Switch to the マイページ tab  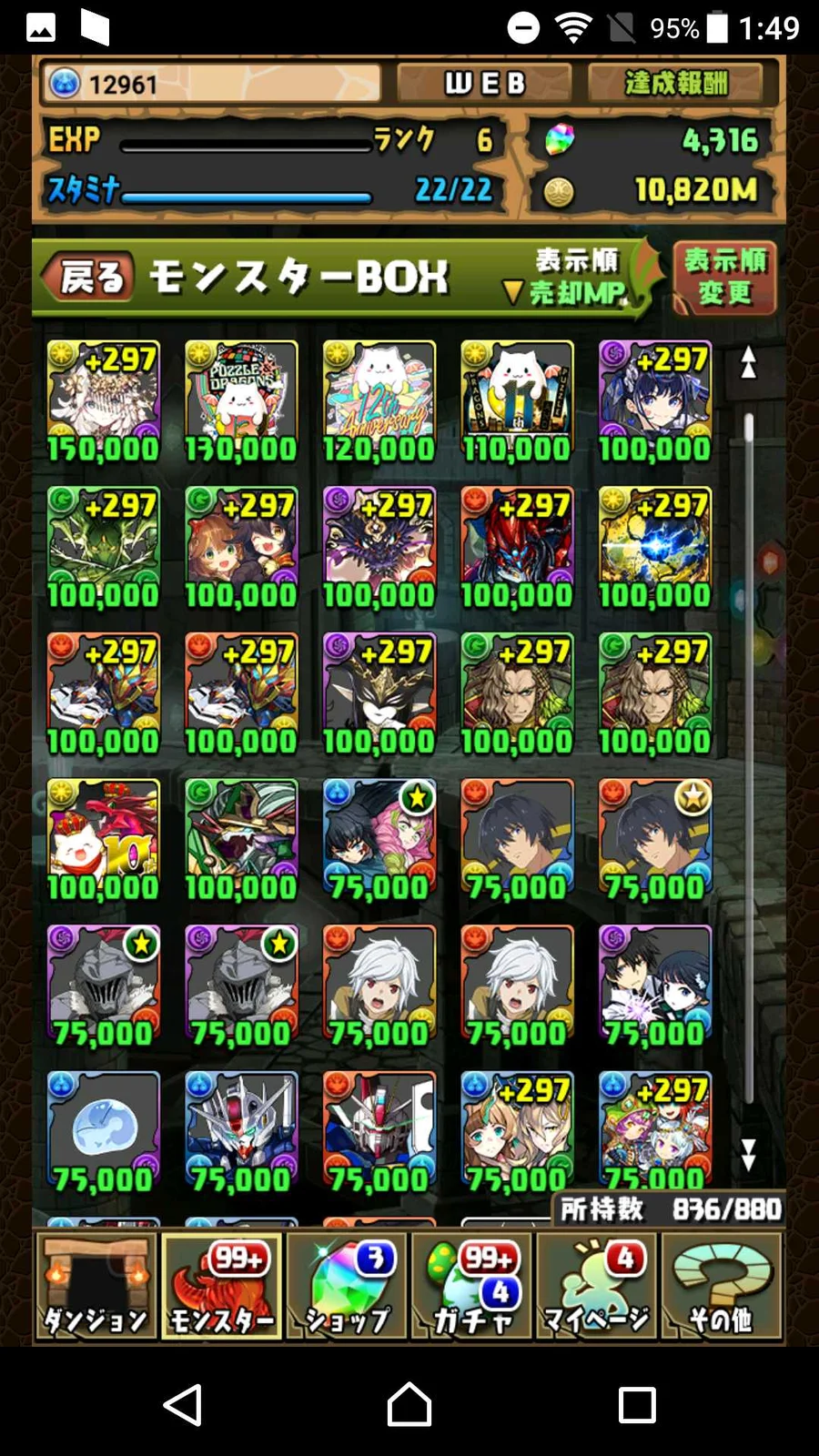[596, 1286]
